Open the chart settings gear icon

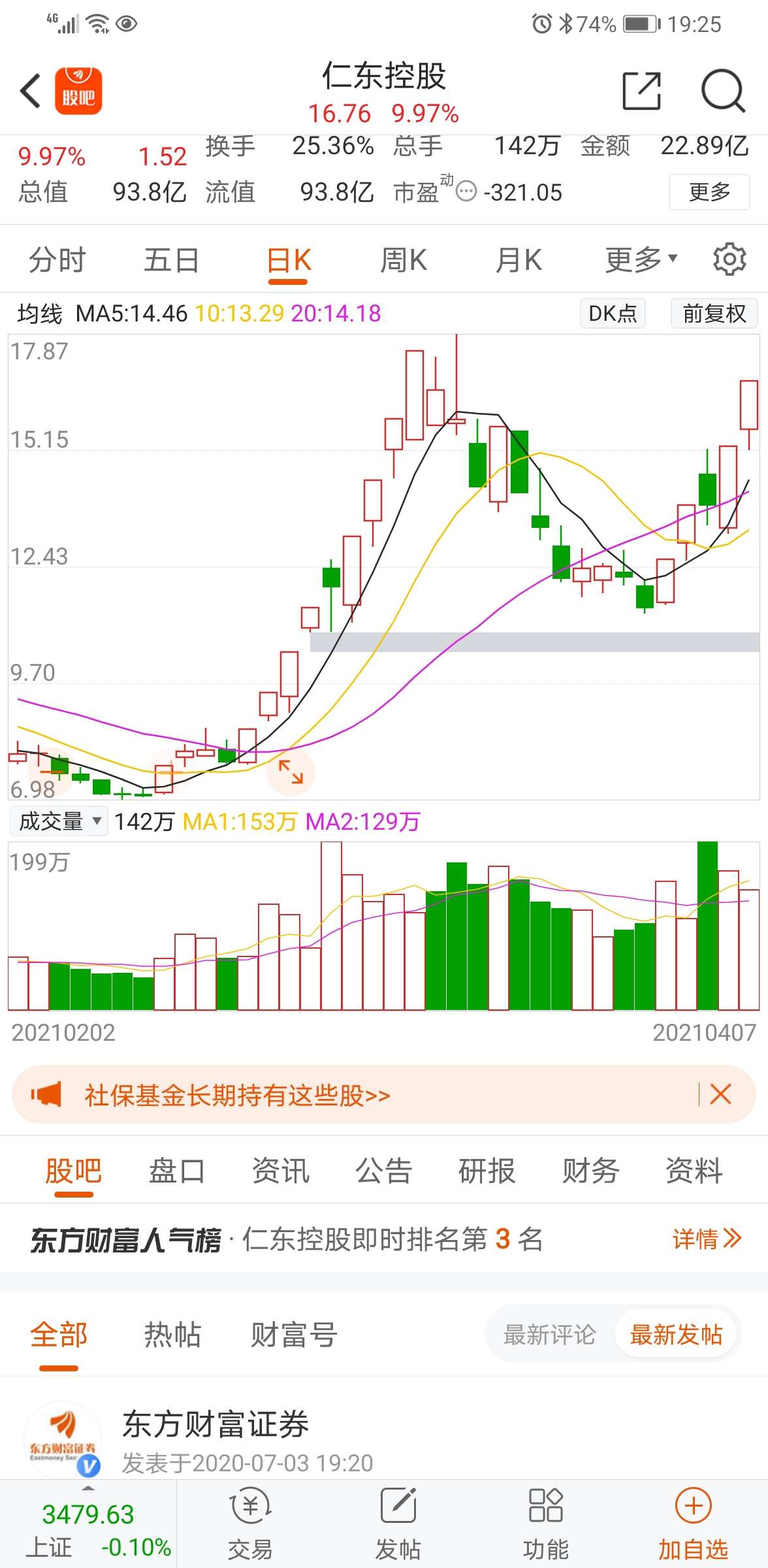click(x=732, y=259)
